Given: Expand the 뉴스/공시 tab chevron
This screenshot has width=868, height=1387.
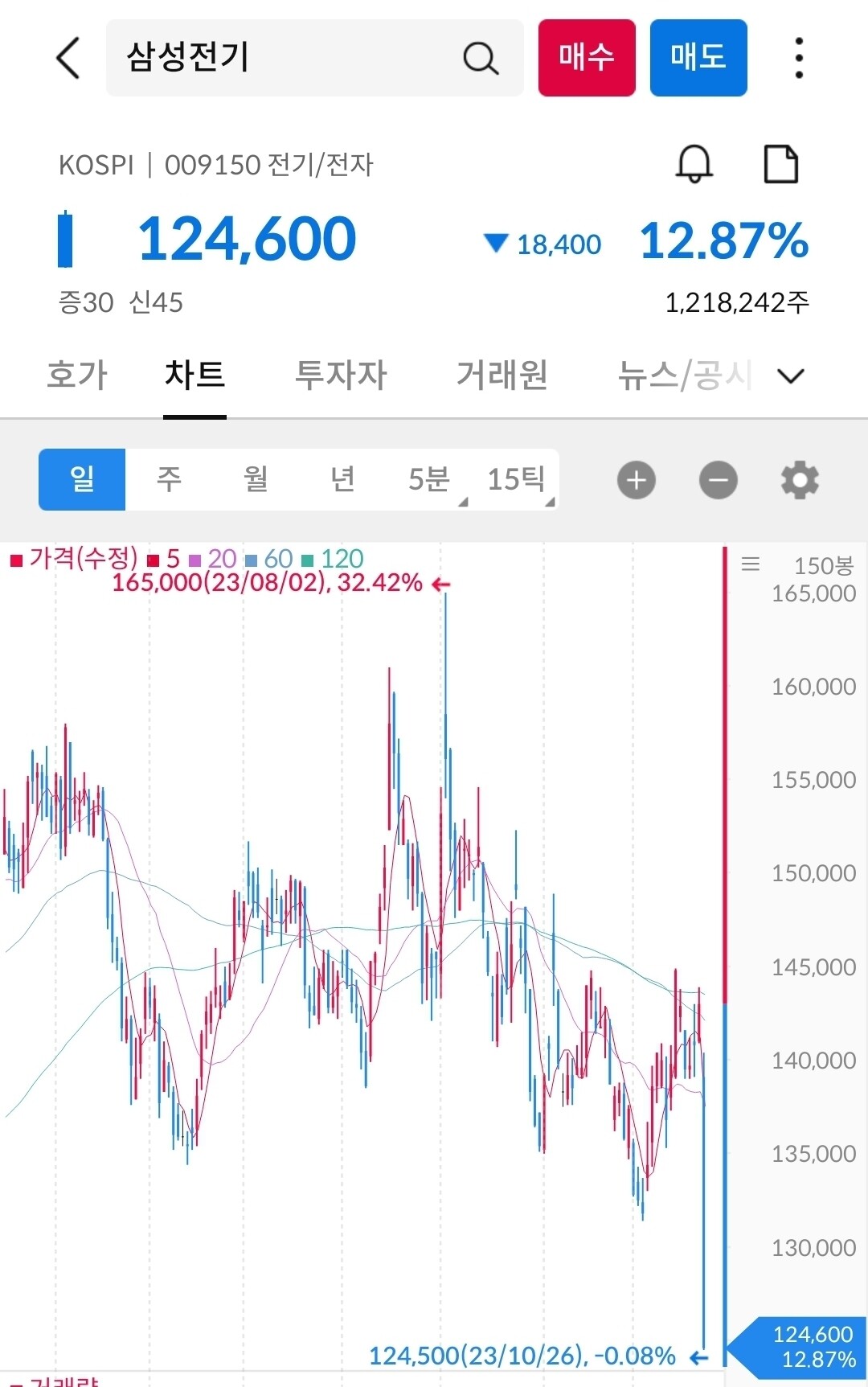Looking at the screenshot, I should 790,375.
